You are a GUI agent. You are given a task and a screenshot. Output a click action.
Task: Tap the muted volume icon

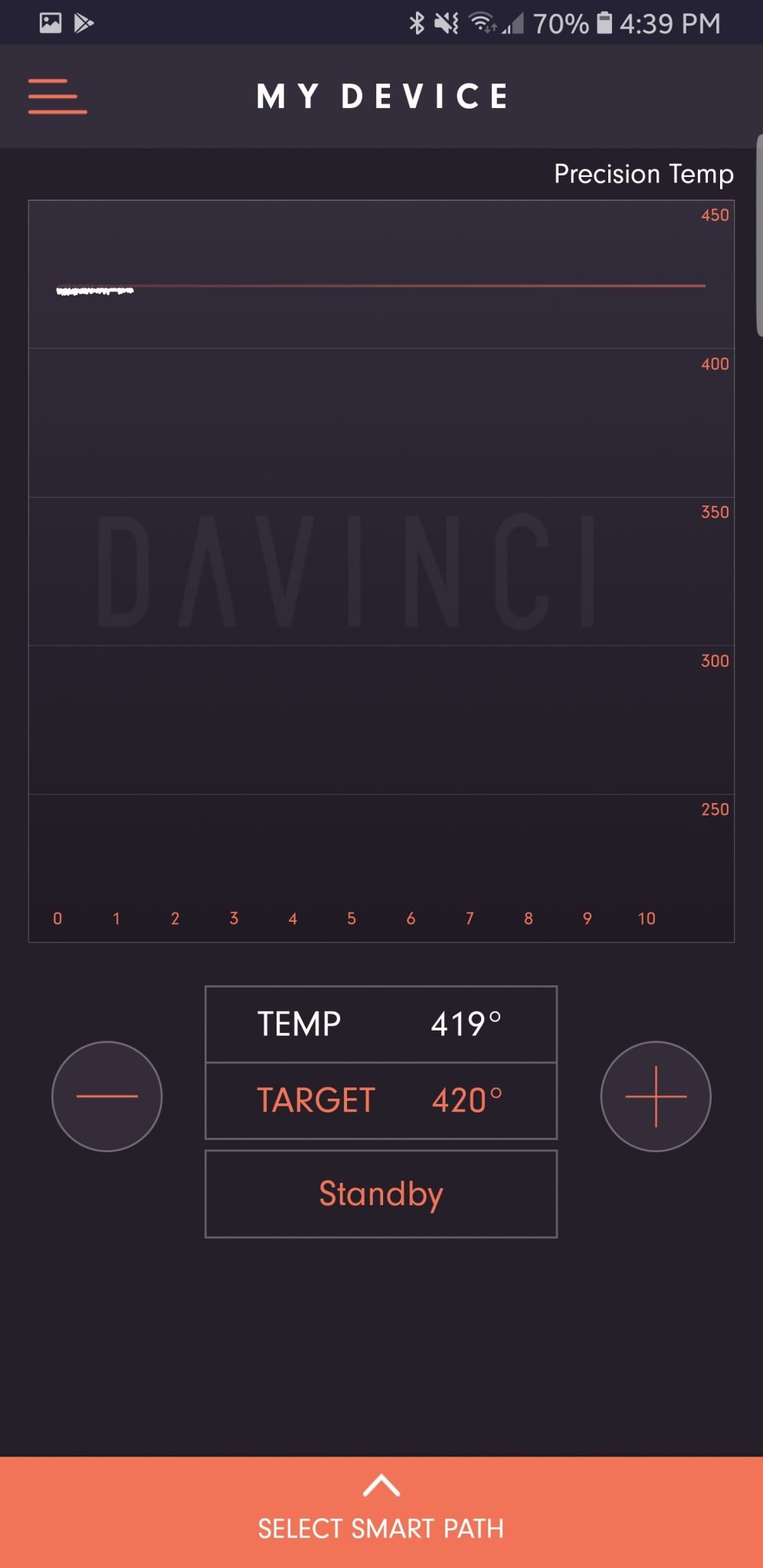(446, 23)
